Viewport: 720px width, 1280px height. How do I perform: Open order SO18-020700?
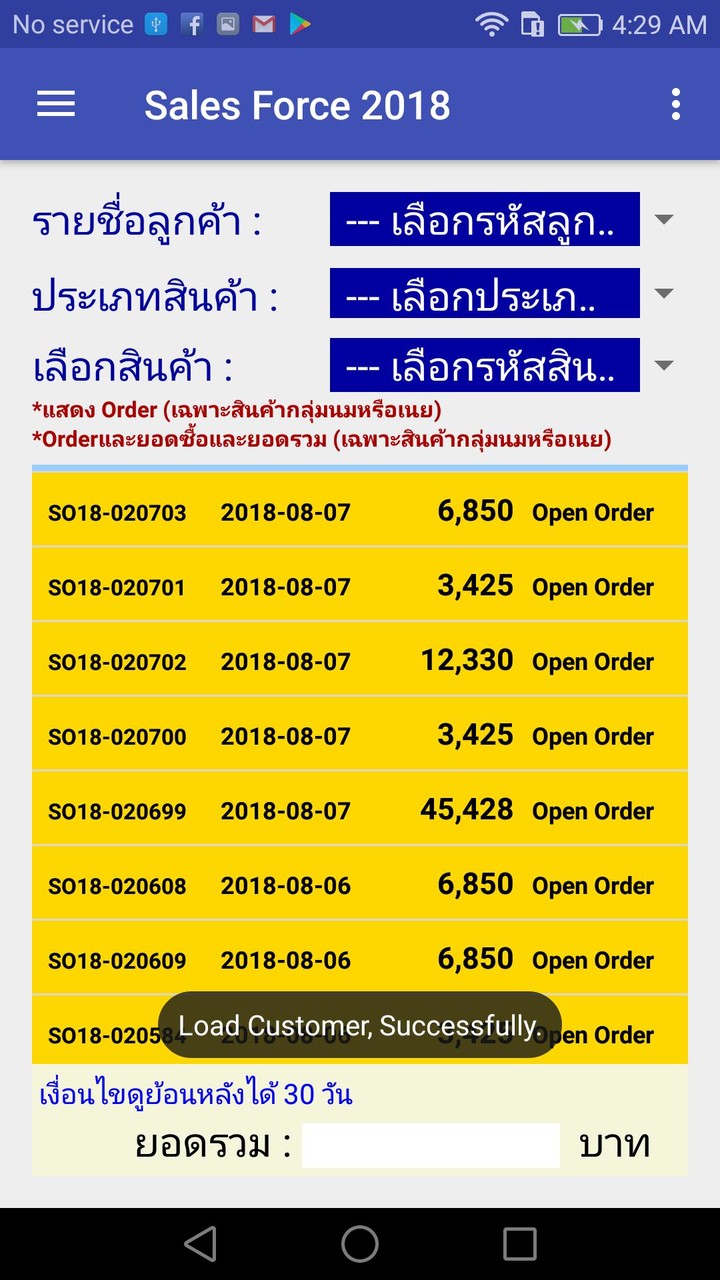360,736
